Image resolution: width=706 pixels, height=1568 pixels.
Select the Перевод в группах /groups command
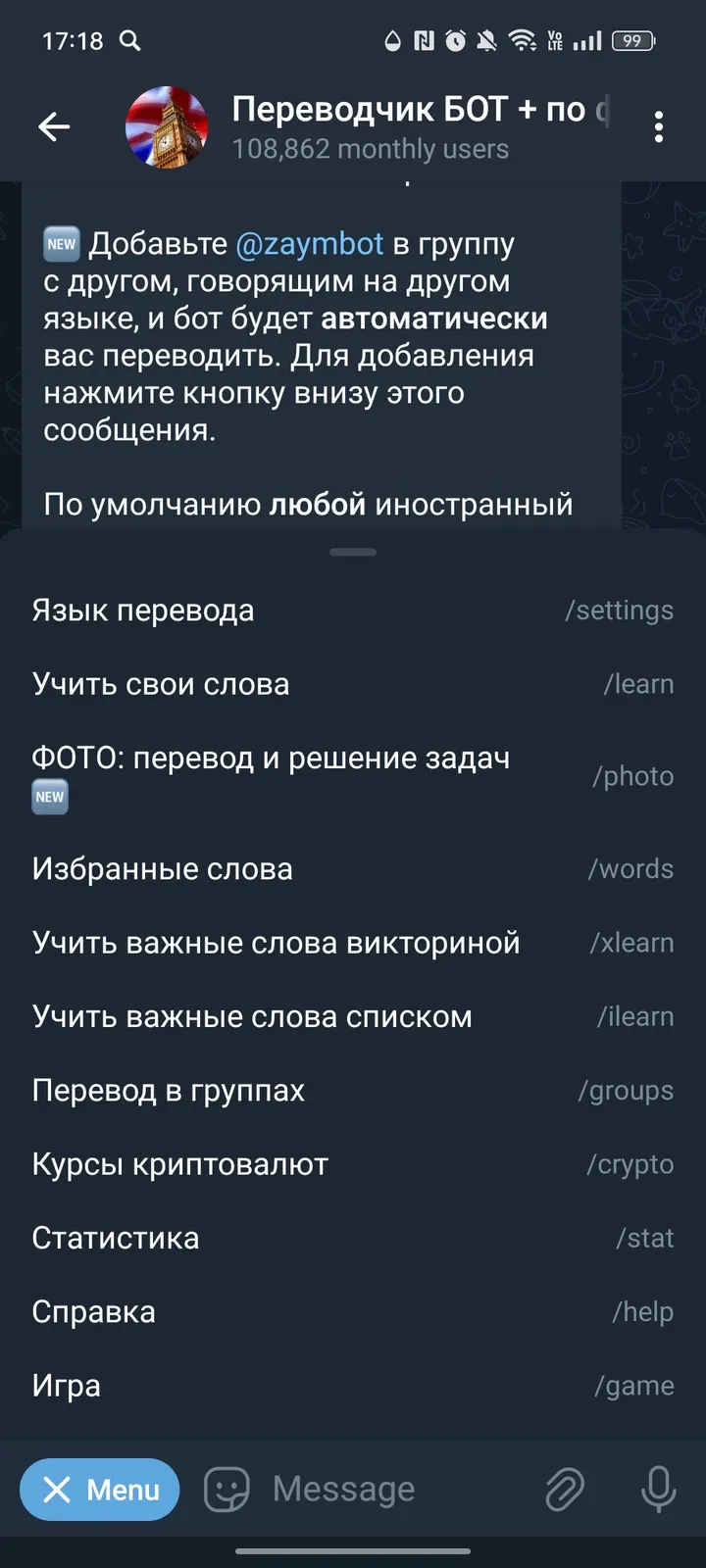pos(353,1091)
